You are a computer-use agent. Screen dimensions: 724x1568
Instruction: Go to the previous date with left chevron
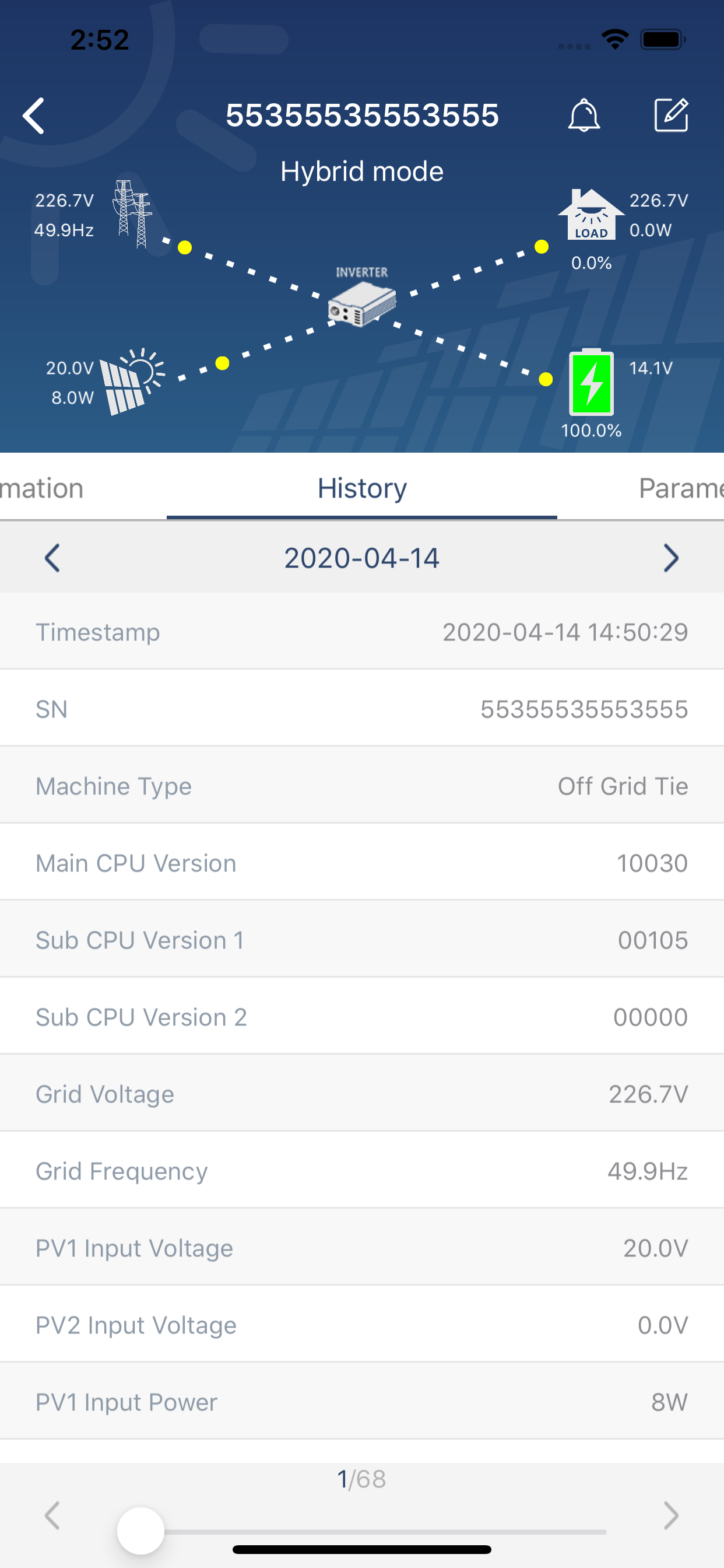click(52, 558)
